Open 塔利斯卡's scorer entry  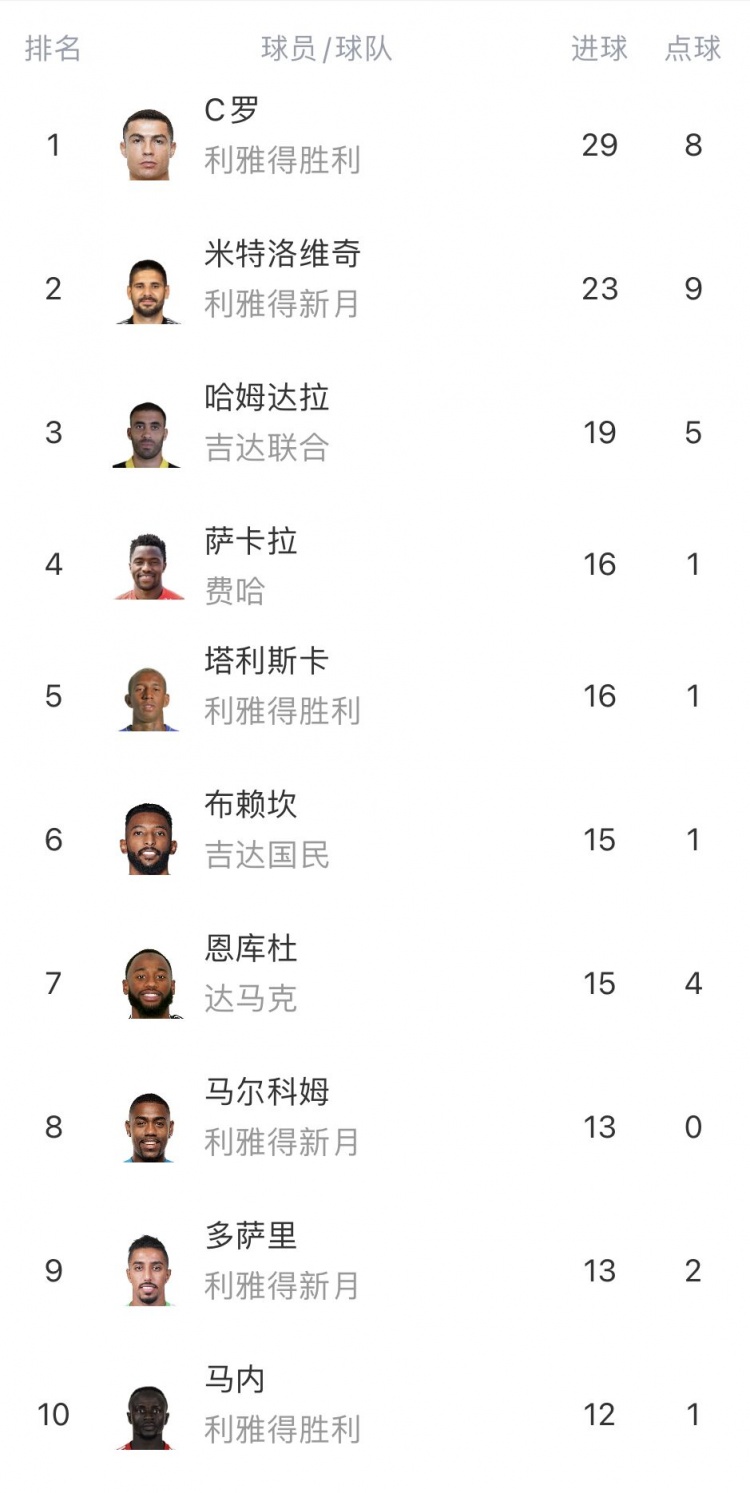pos(375,696)
